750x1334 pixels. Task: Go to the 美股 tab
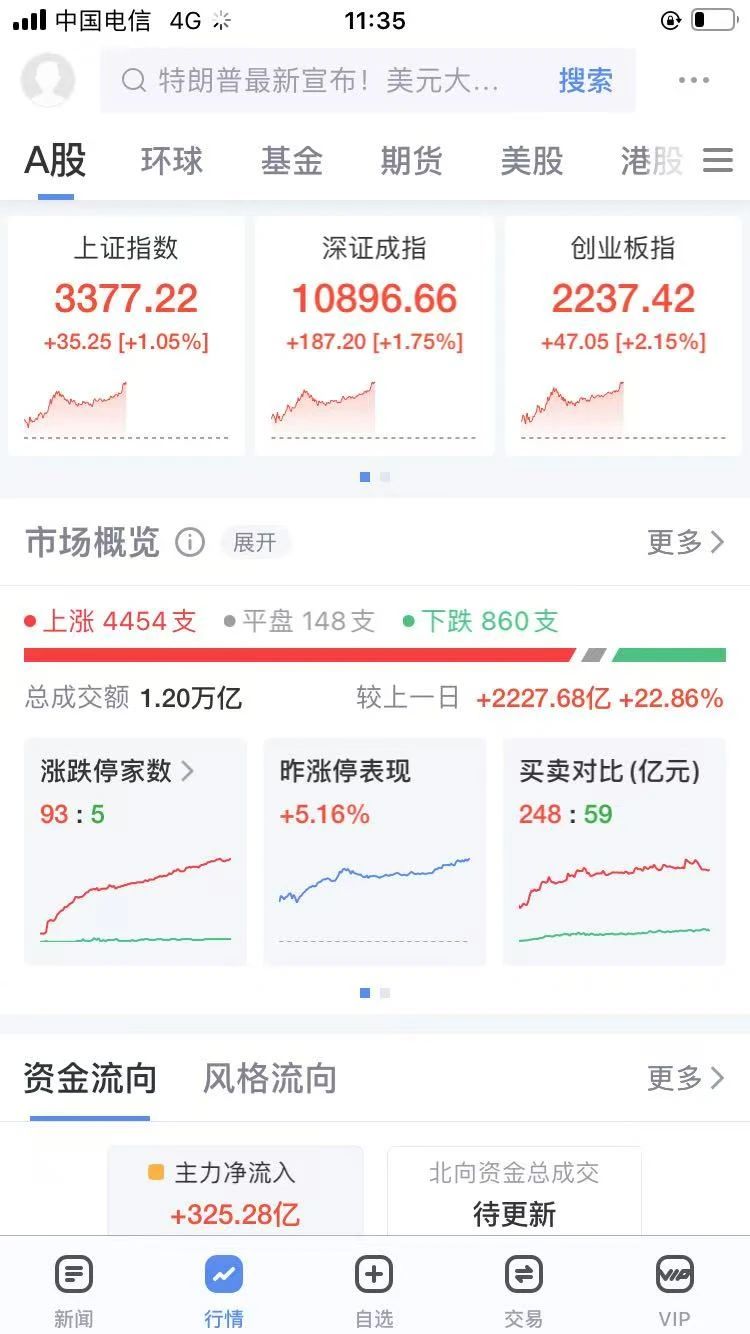click(x=532, y=160)
